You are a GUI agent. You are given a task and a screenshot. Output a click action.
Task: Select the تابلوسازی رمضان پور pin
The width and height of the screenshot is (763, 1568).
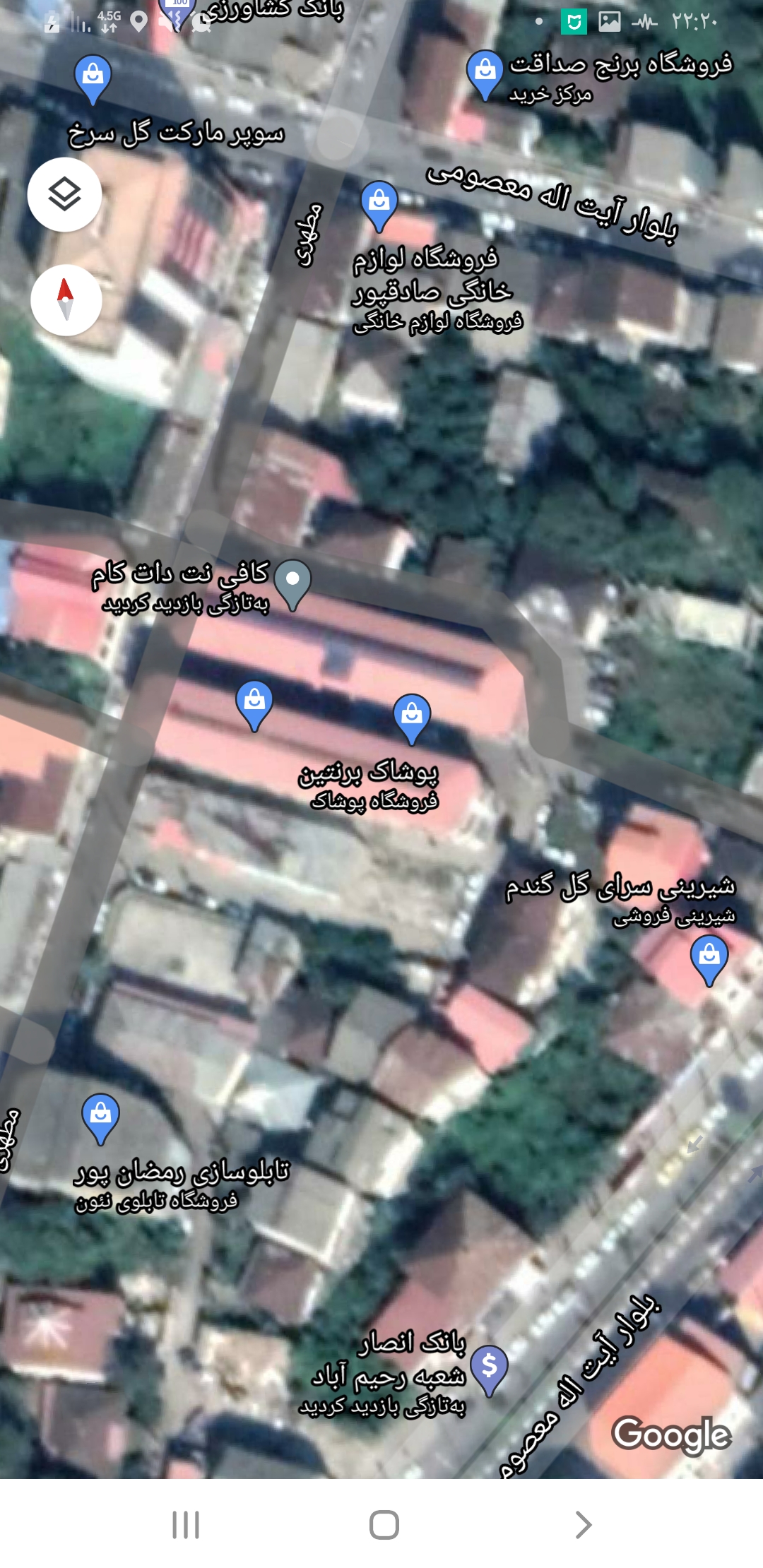click(x=100, y=1116)
